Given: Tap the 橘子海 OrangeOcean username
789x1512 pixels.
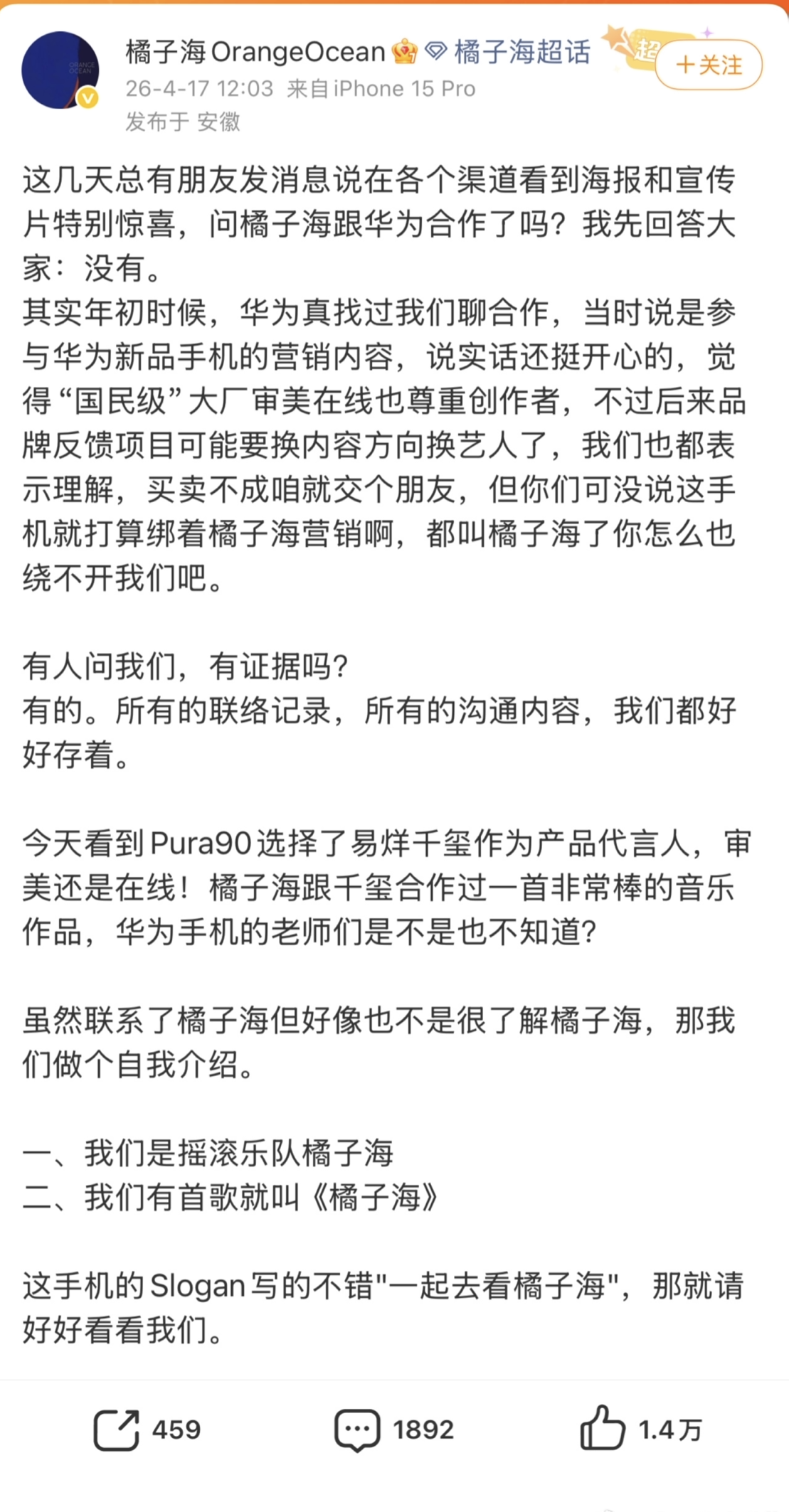Looking at the screenshot, I should click(x=255, y=52).
